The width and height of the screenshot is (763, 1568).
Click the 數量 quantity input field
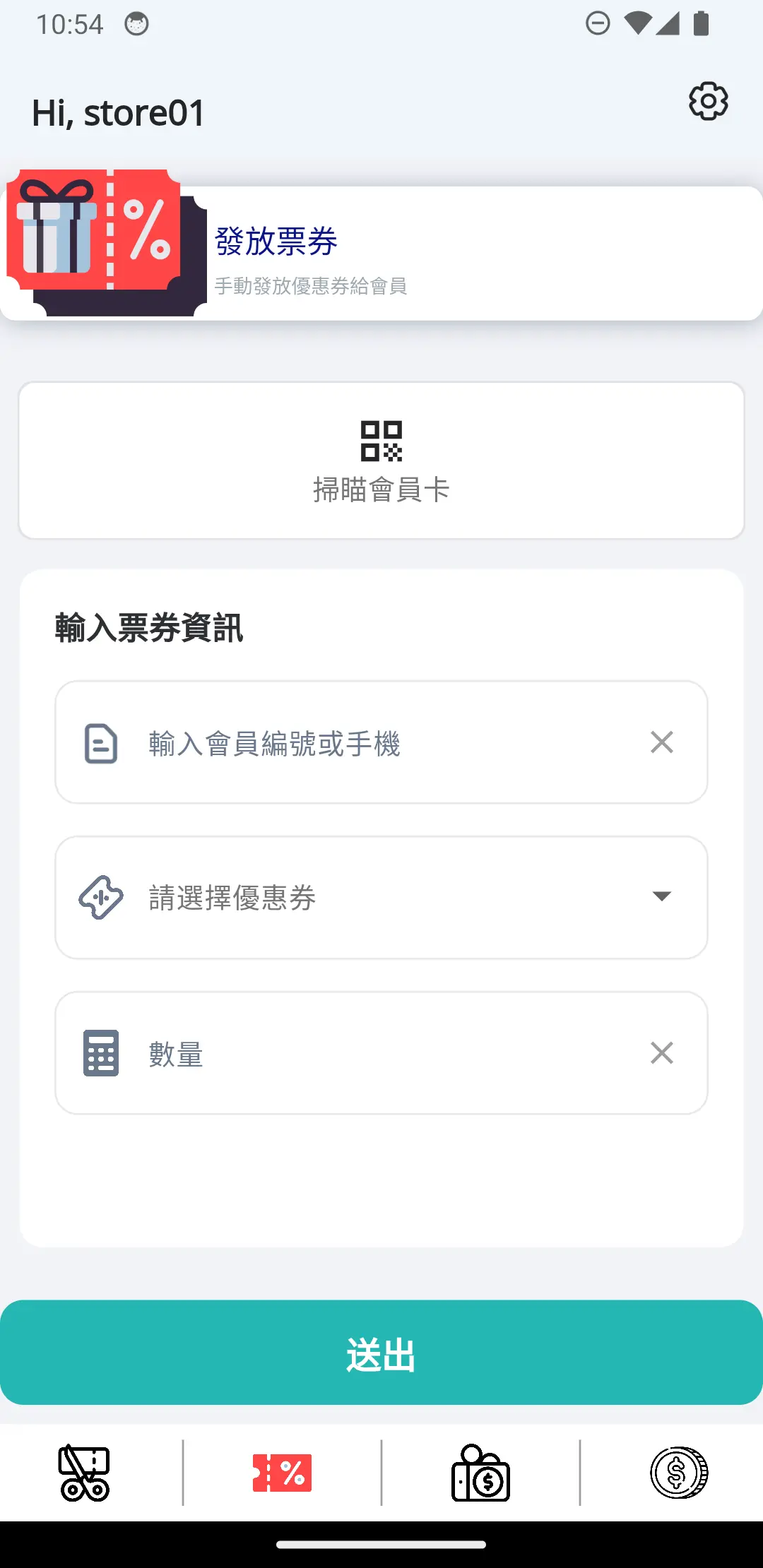click(318, 1053)
